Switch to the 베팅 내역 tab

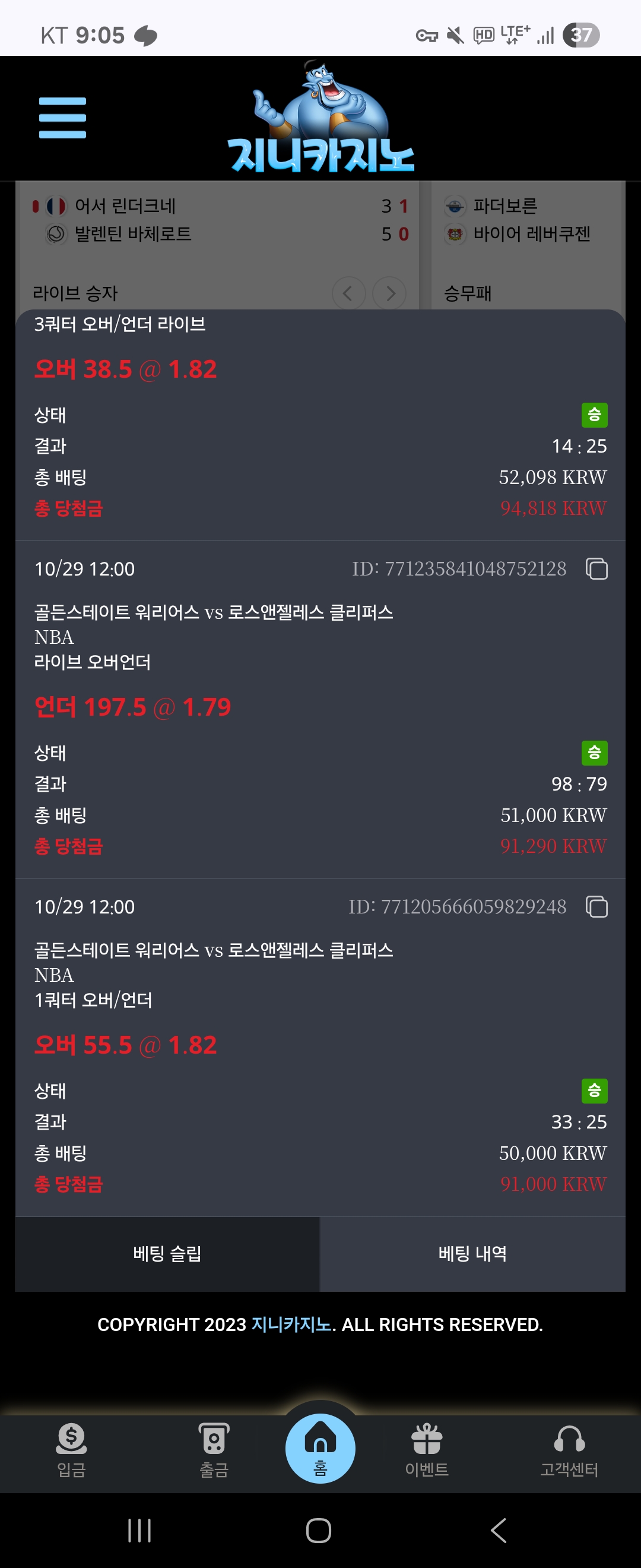tap(472, 1253)
